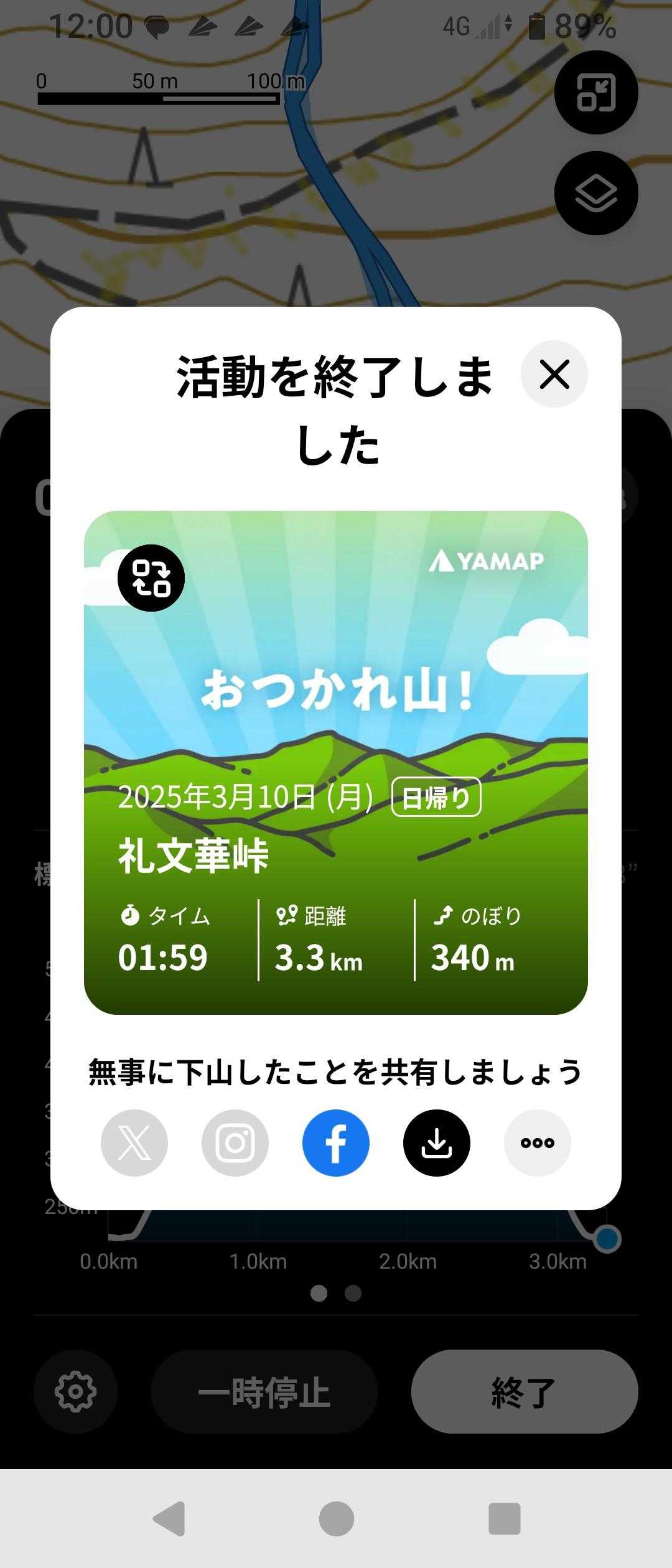Tap the Android back button
Screen dimensions: 672x1568
tap(169, 1519)
